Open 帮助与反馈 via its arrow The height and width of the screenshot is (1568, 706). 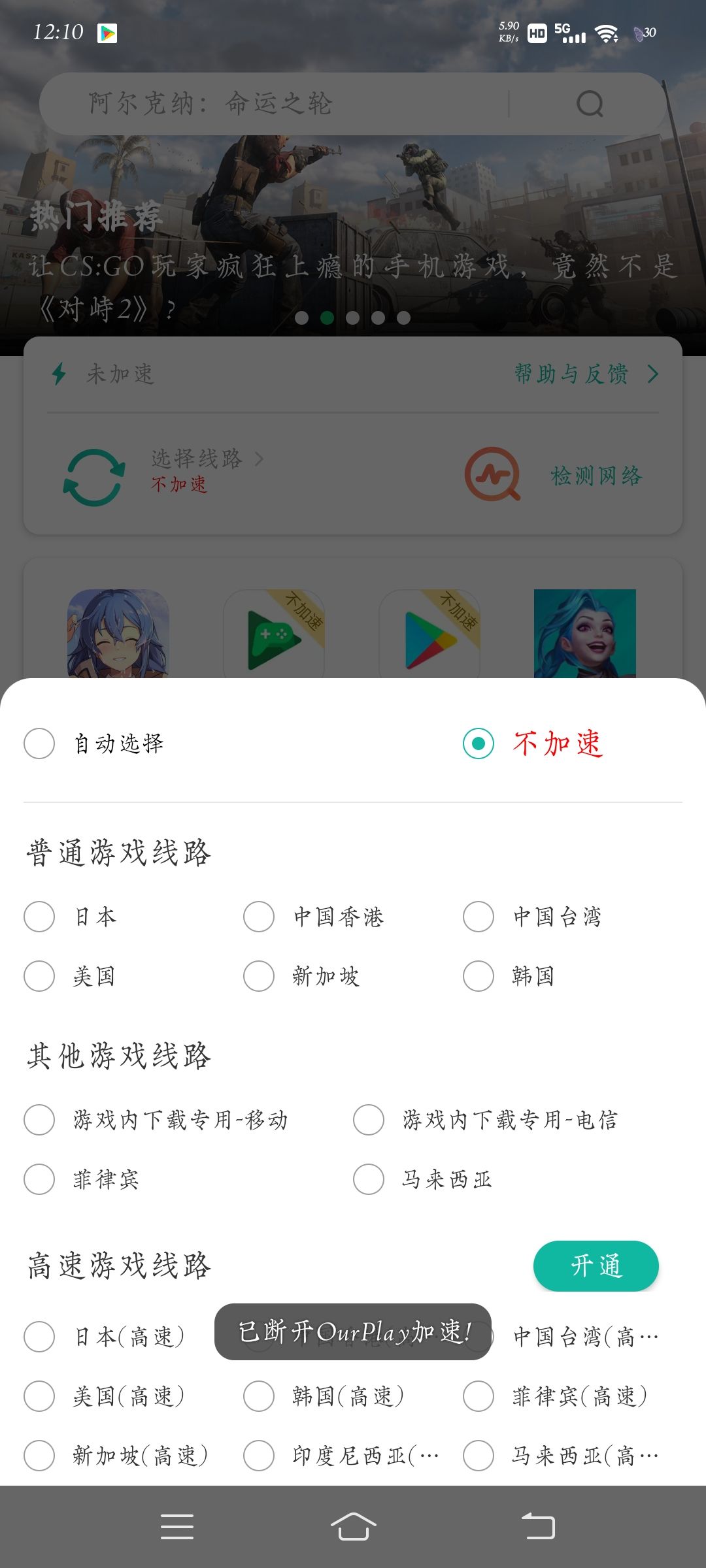[x=652, y=373]
